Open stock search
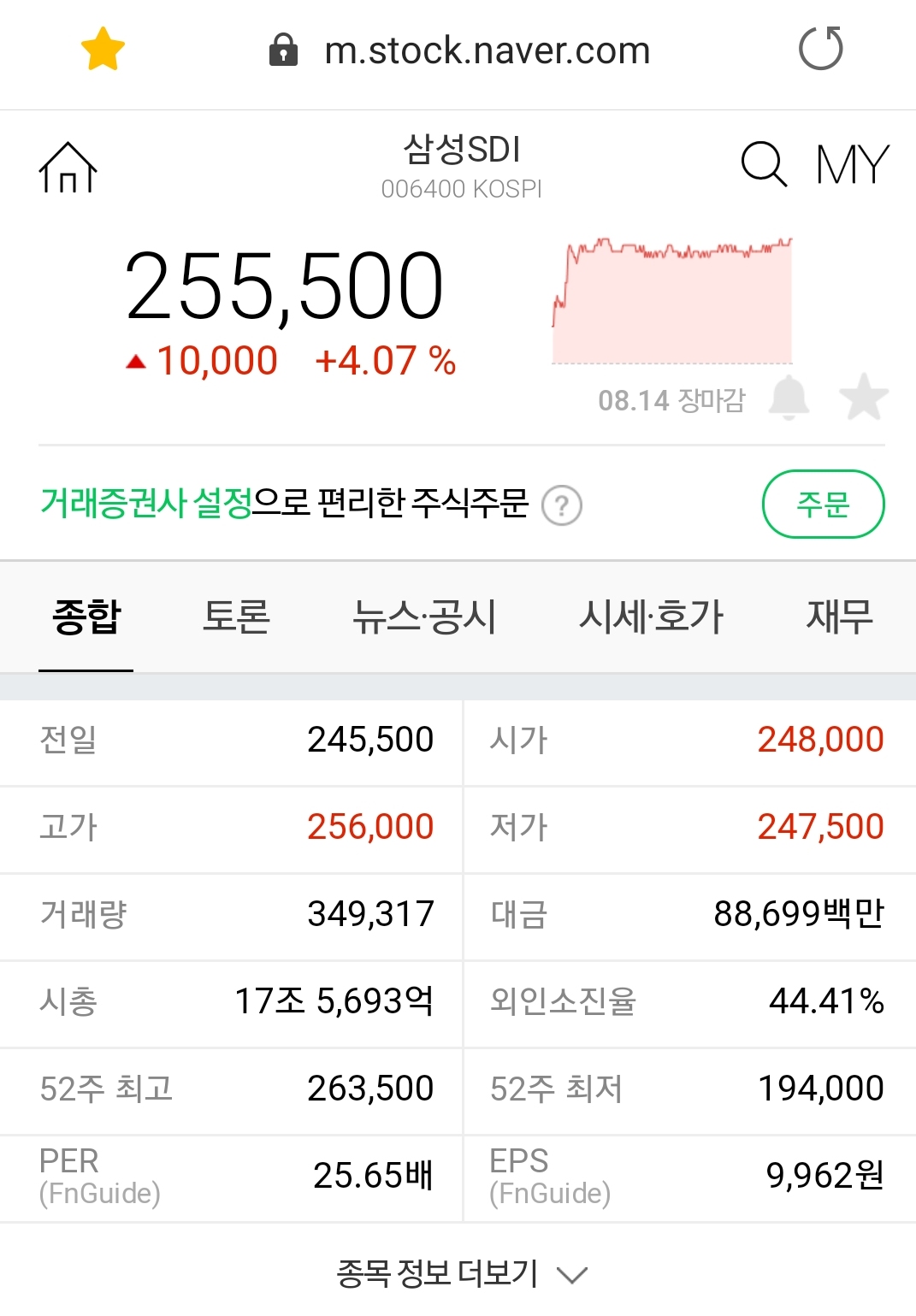 click(x=763, y=163)
